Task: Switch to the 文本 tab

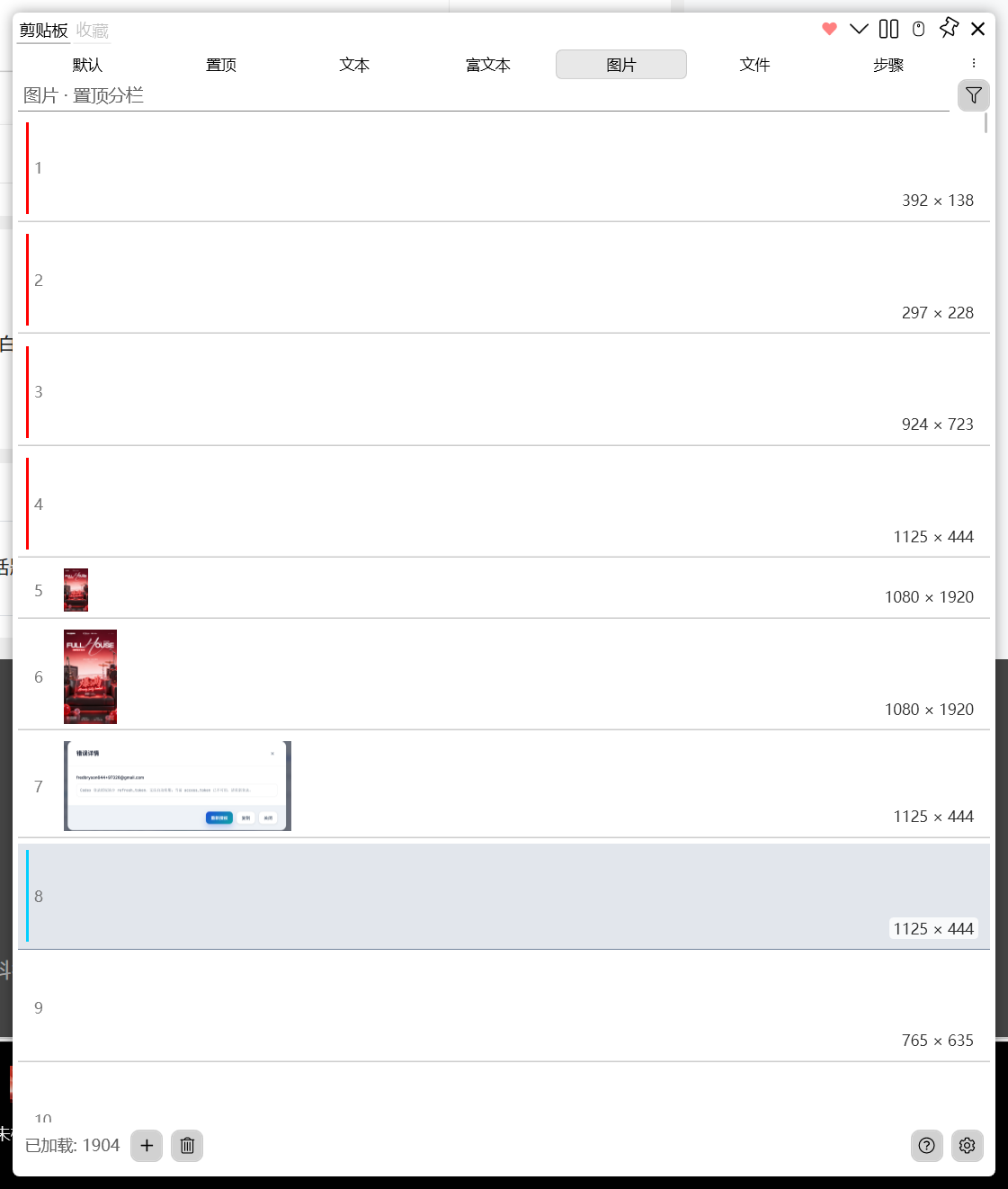Action: 354,65
